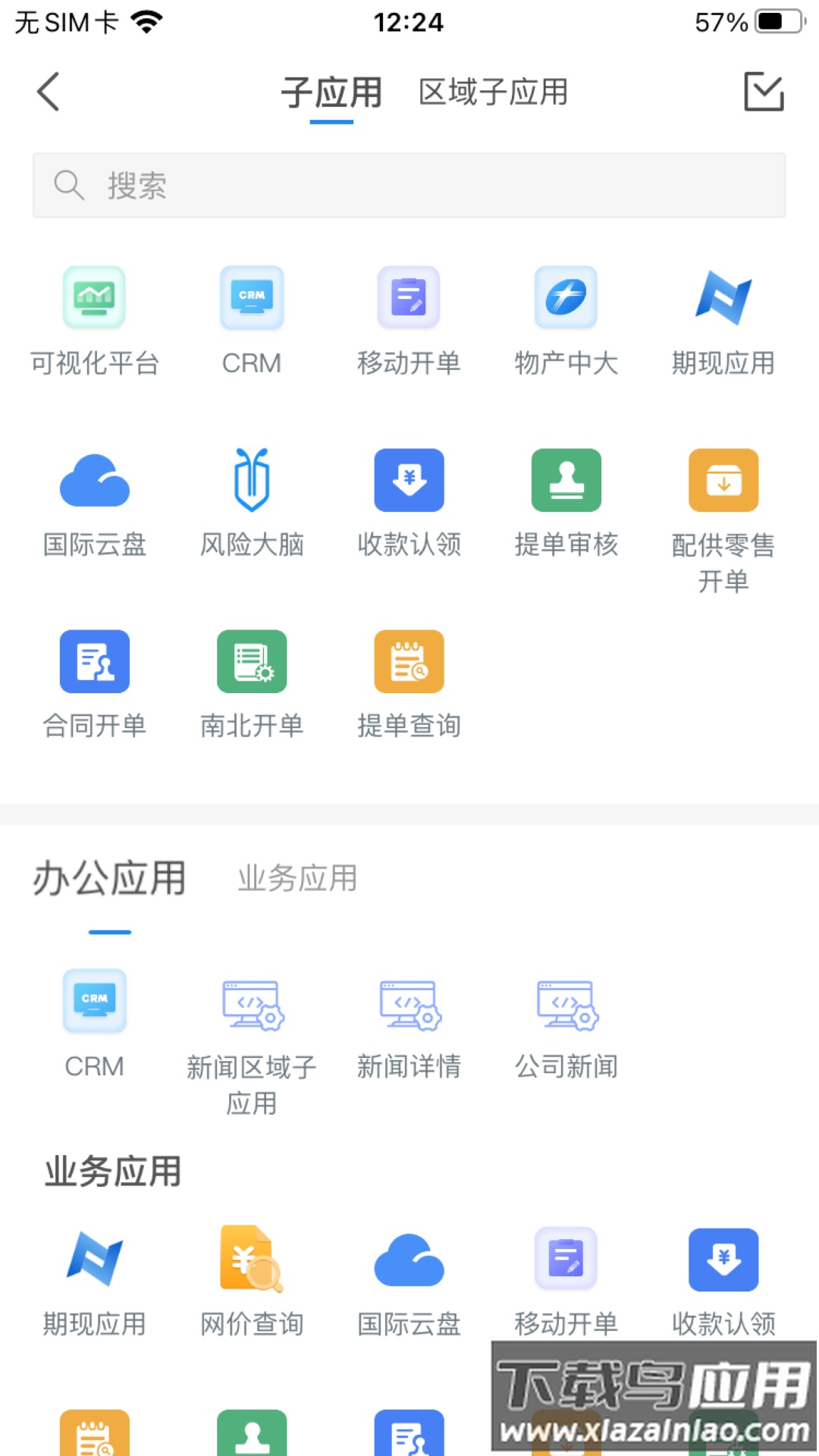Image resolution: width=819 pixels, height=1456 pixels.
Task: Open the 提单审核 app
Action: coord(566,500)
